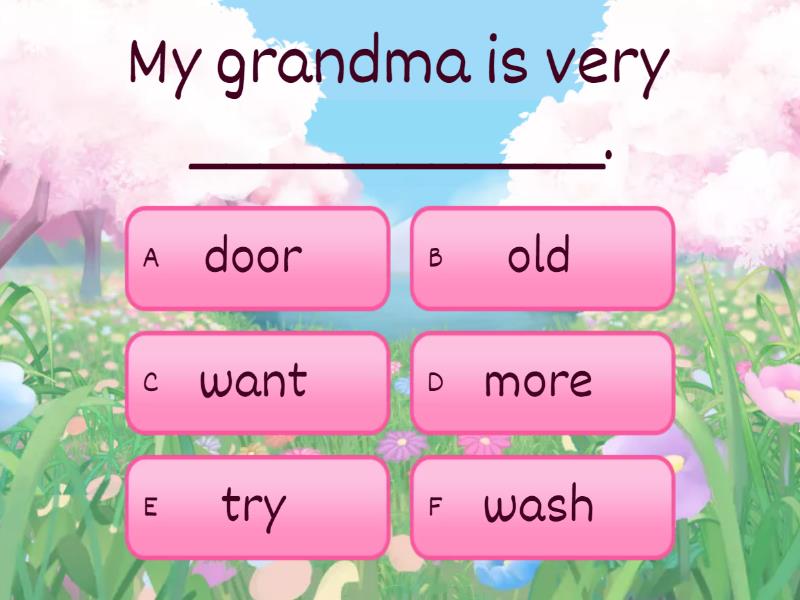The width and height of the screenshot is (800, 600).
Task: Select answer A 'door'
Action: tap(257, 258)
